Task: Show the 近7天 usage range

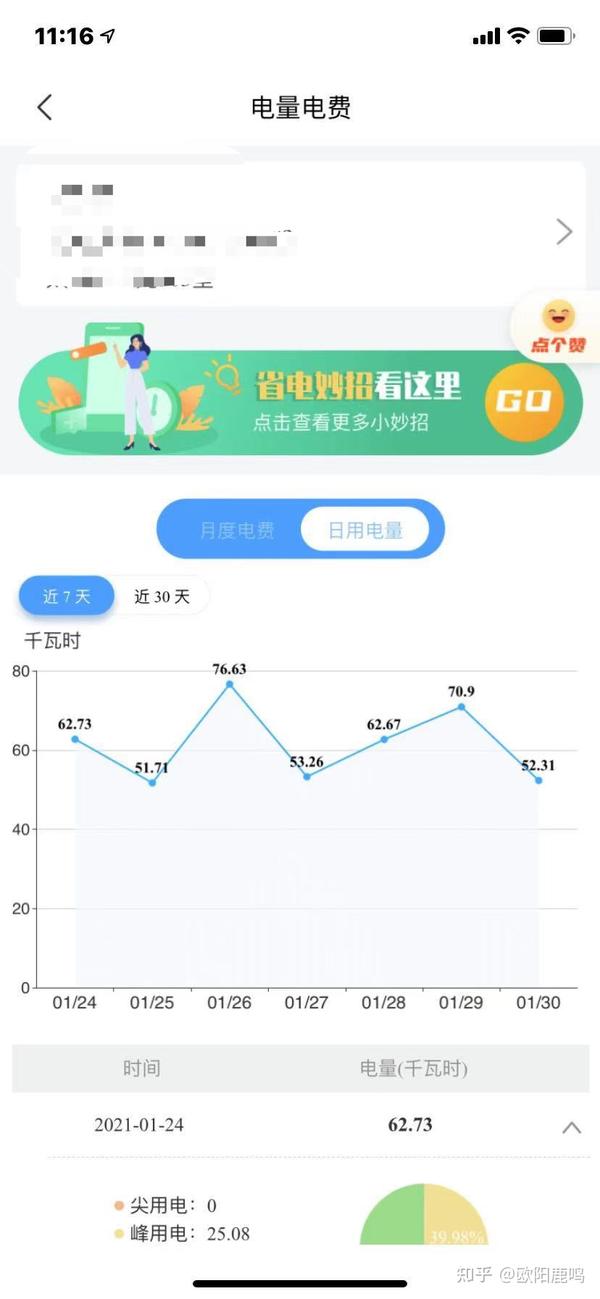Action: click(66, 597)
